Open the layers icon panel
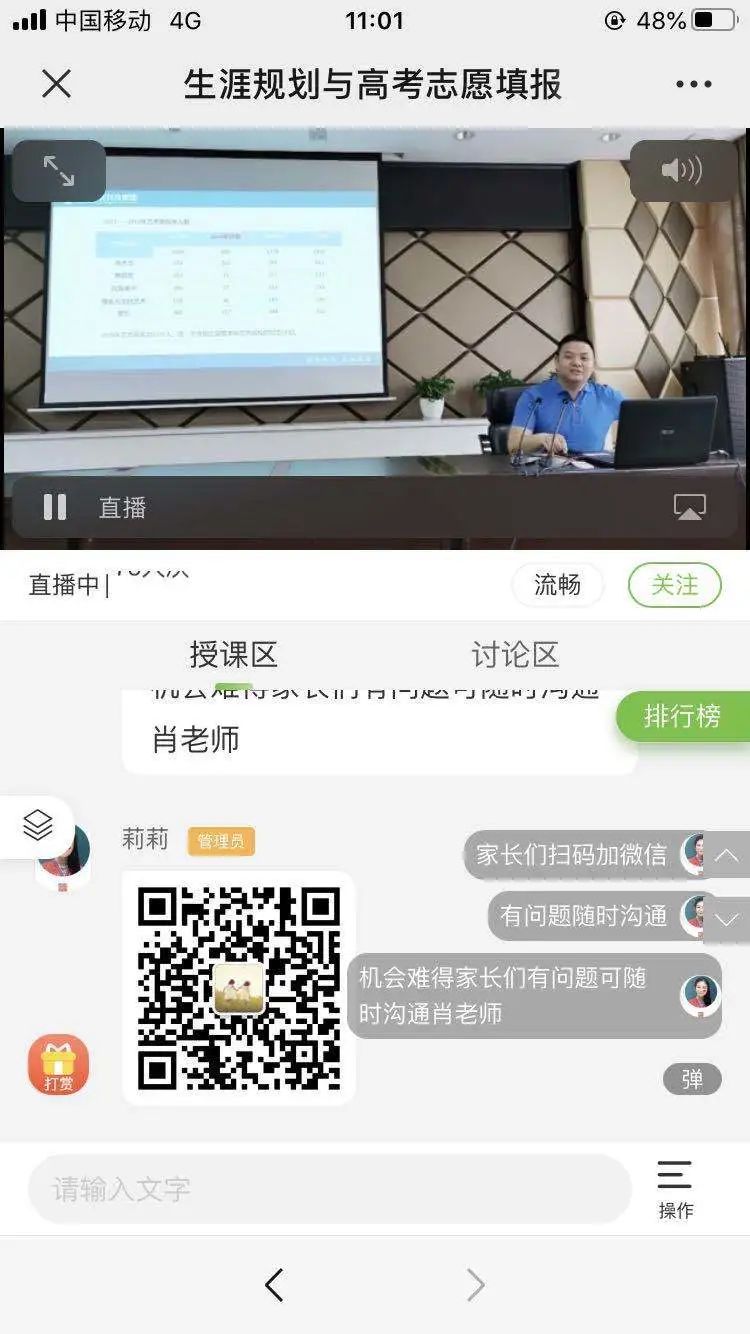 pyautogui.click(x=37, y=826)
